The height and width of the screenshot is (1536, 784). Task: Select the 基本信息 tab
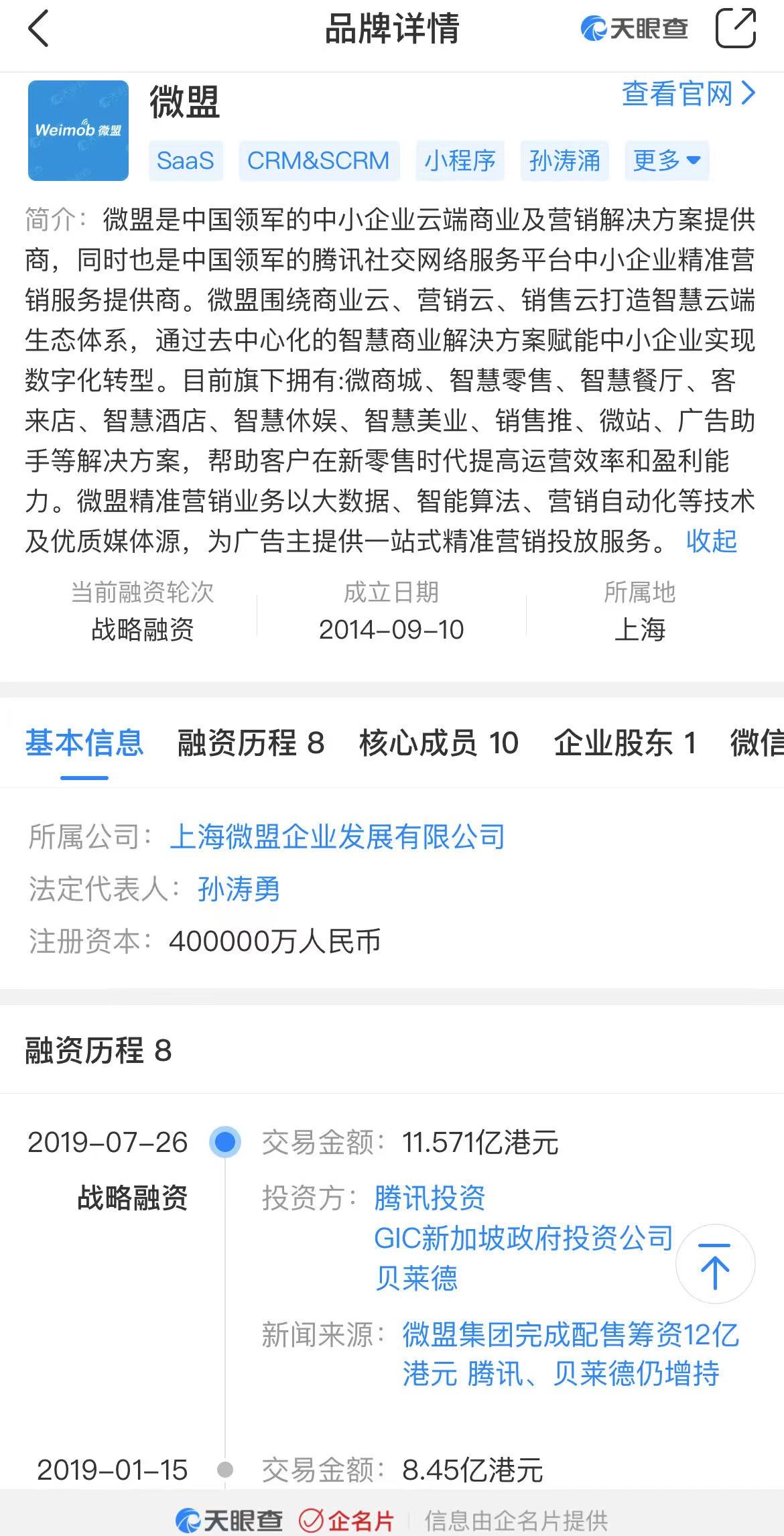[x=84, y=743]
